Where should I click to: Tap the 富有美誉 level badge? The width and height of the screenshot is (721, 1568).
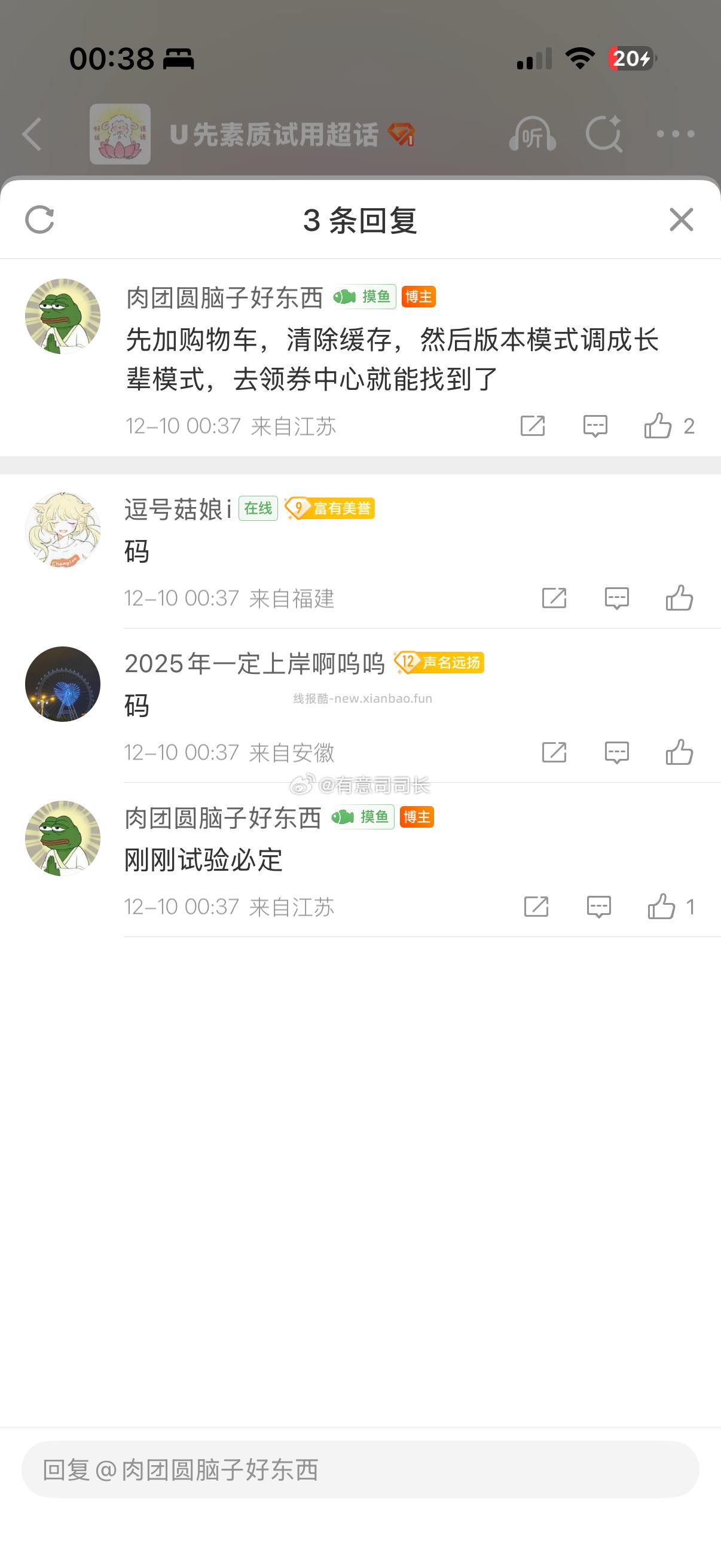332,510
